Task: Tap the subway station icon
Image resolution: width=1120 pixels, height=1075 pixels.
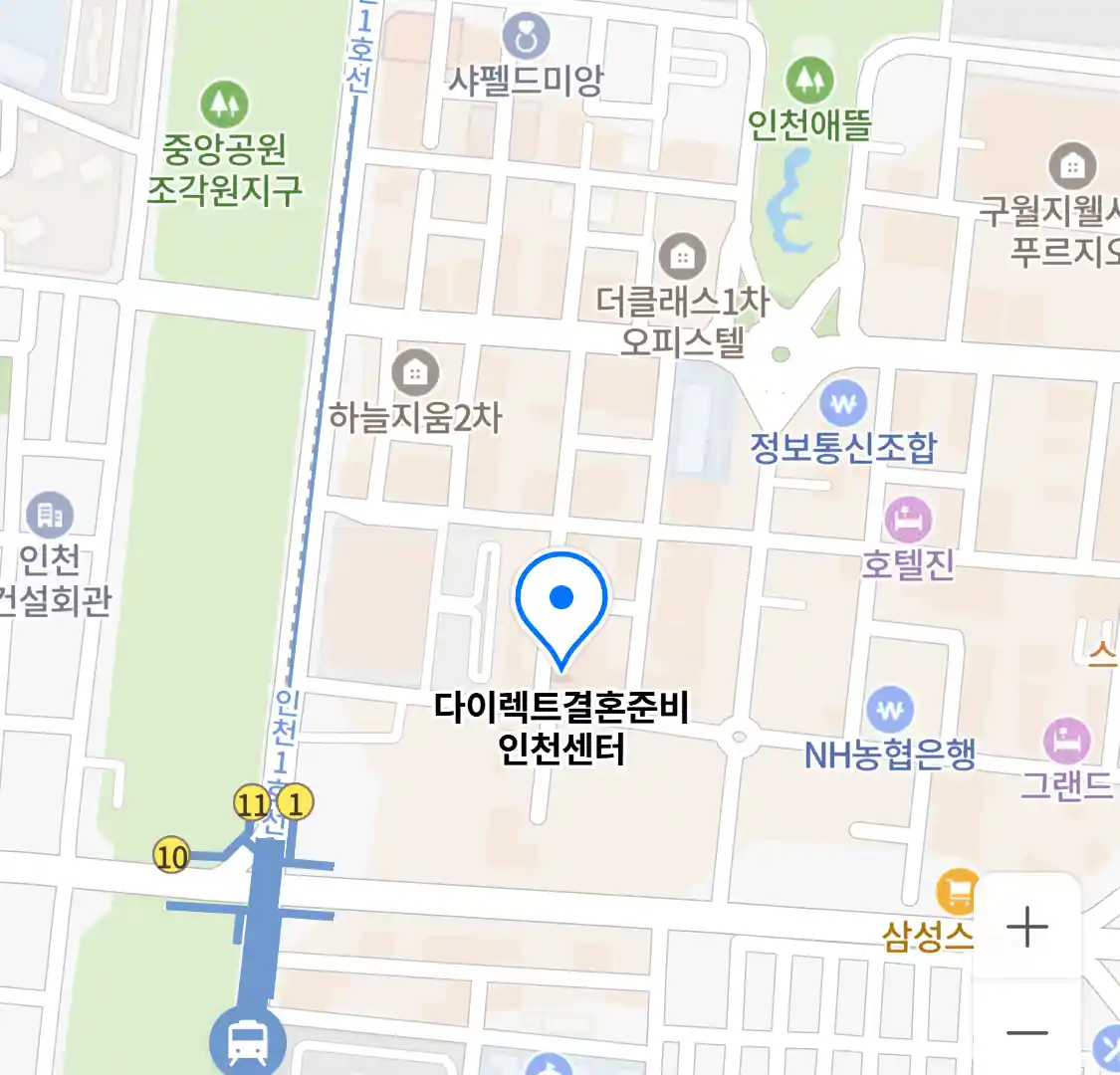Action: [x=248, y=1042]
